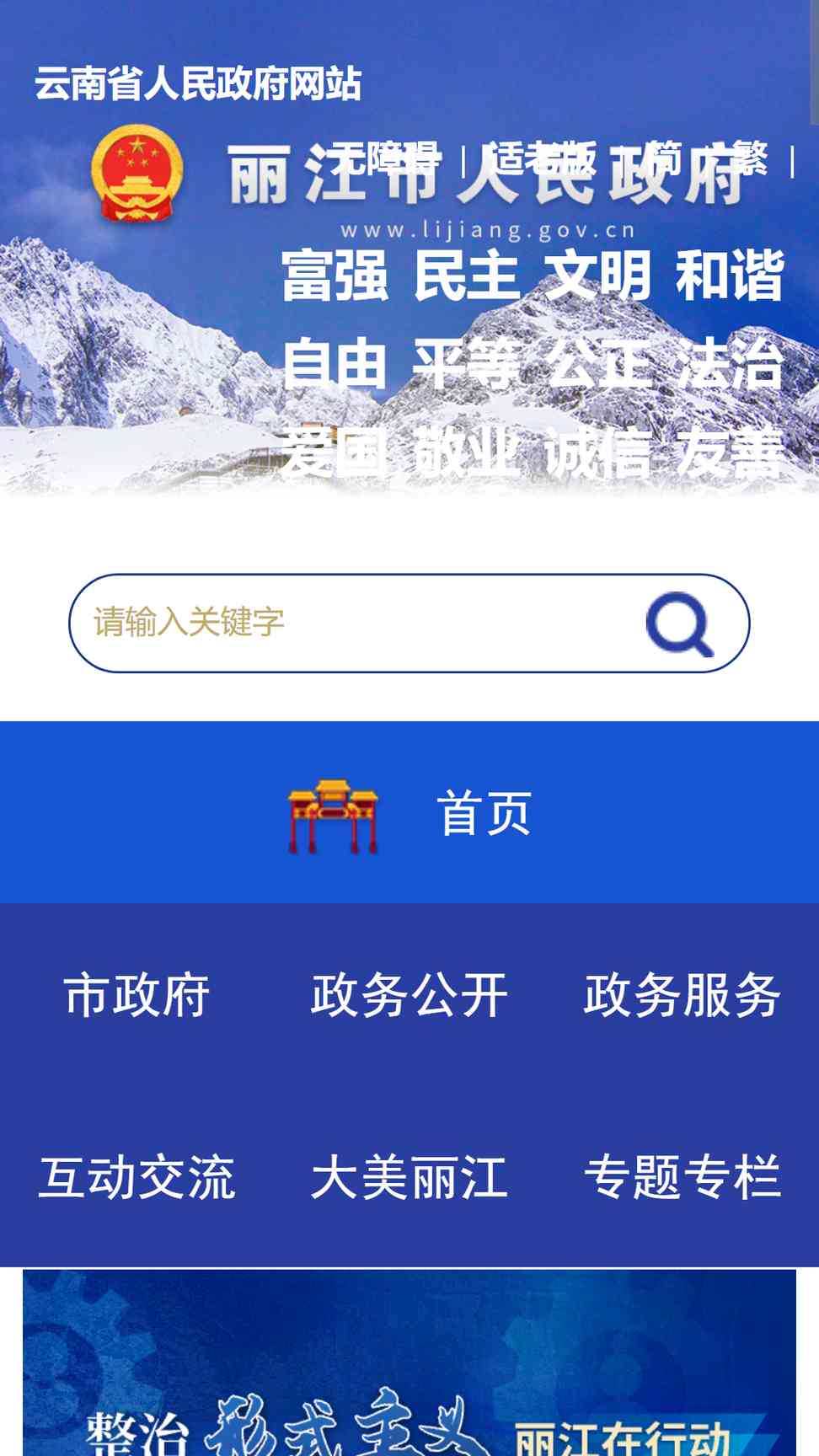Switch to 适老版 elder-friendly version
819x1456 pixels.
(543, 158)
